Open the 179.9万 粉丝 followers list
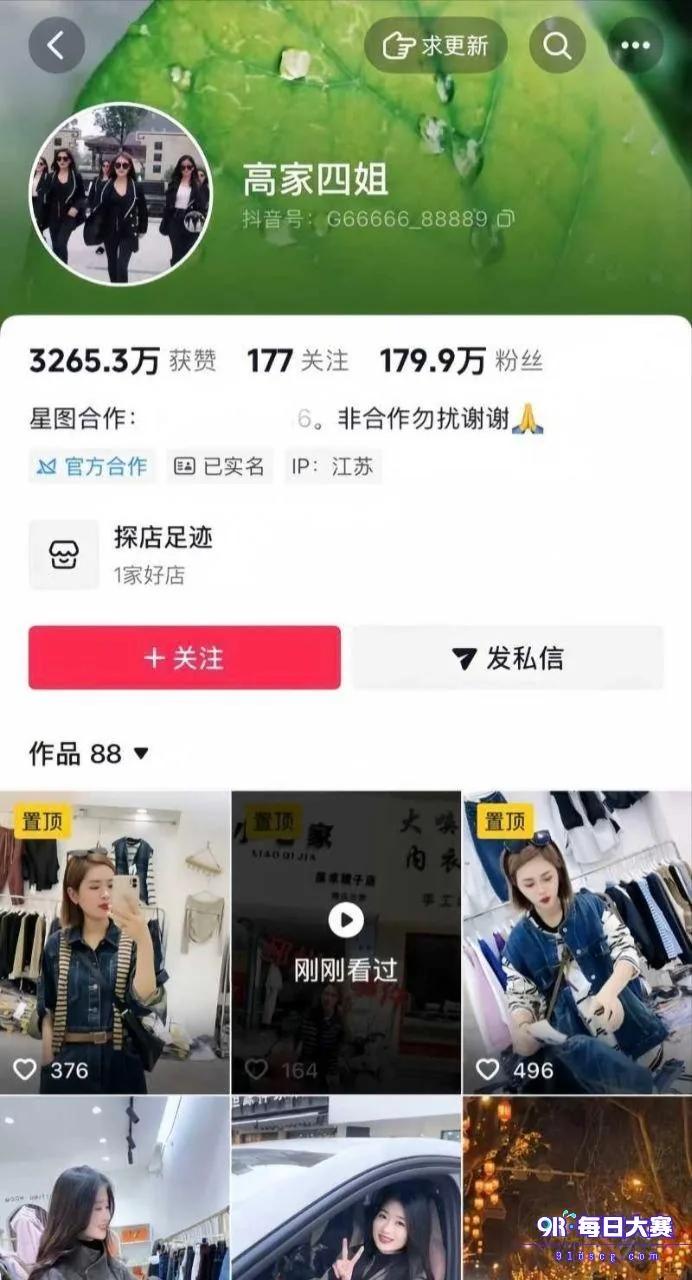The height and width of the screenshot is (1280, 692). click(461, 361)
